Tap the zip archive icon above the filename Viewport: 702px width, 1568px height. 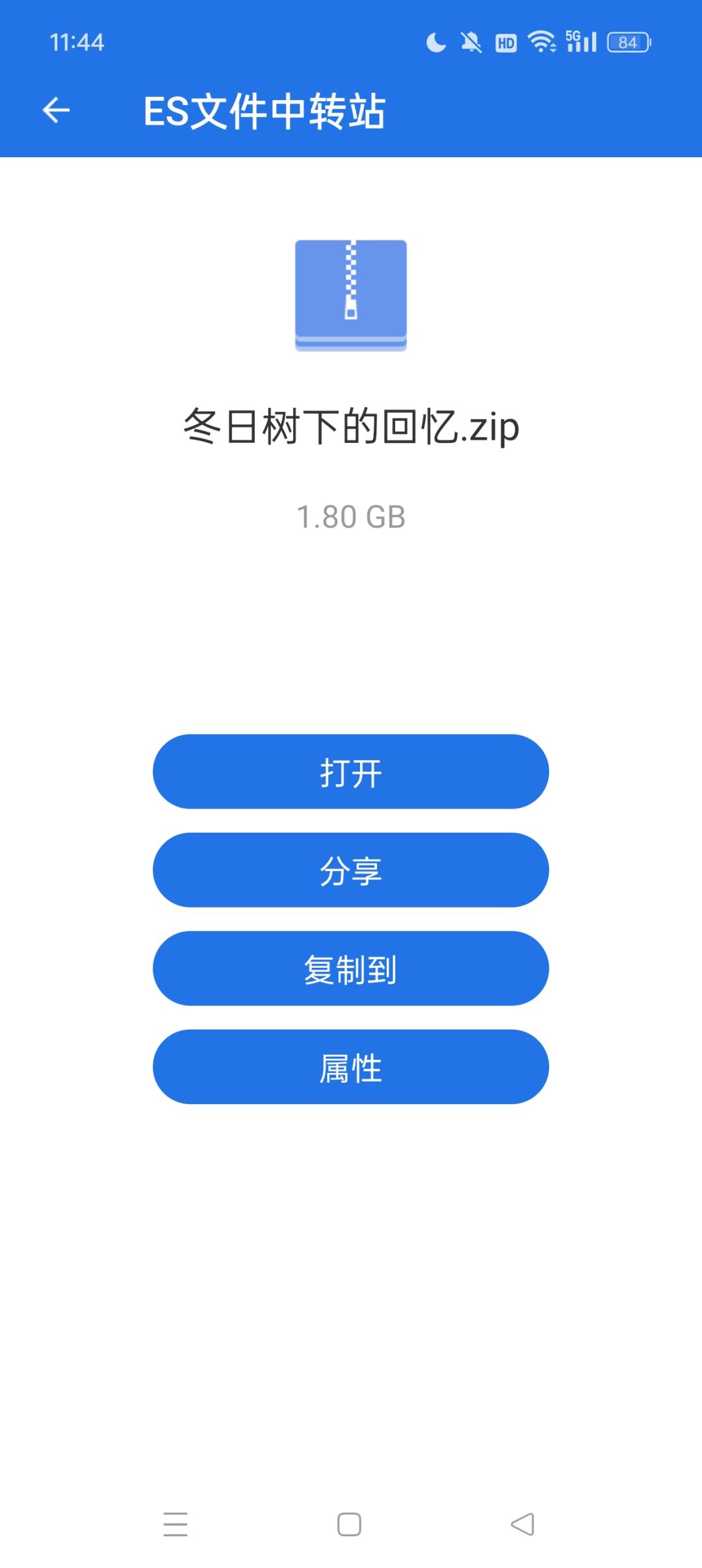[351, 296]
